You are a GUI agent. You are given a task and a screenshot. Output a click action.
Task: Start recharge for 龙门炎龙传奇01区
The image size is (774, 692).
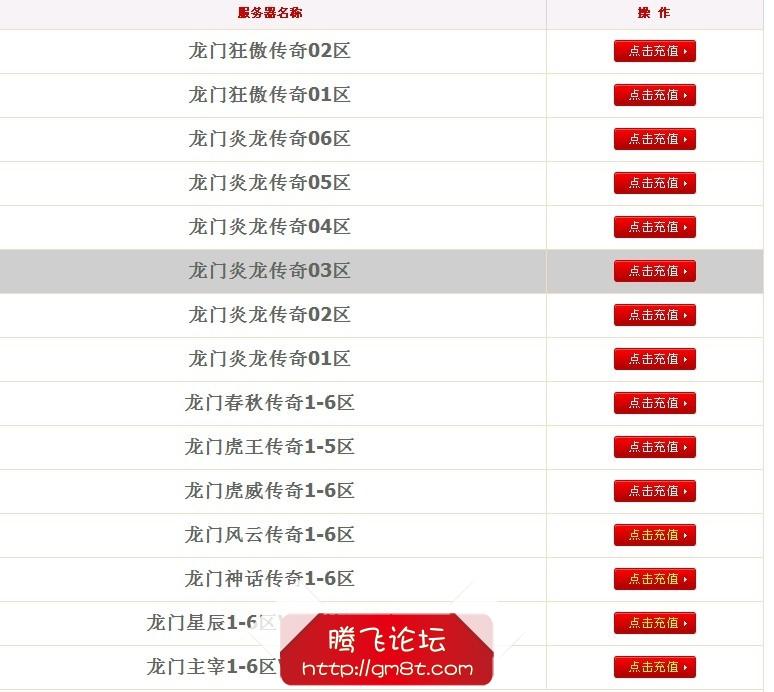point(654,359)
